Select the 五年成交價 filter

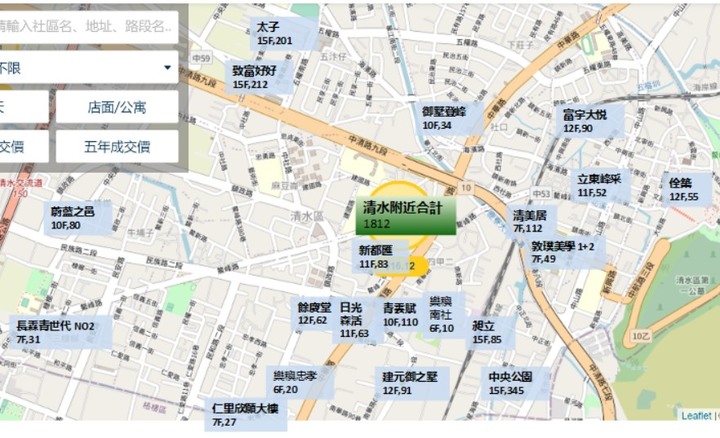(117, 146)
